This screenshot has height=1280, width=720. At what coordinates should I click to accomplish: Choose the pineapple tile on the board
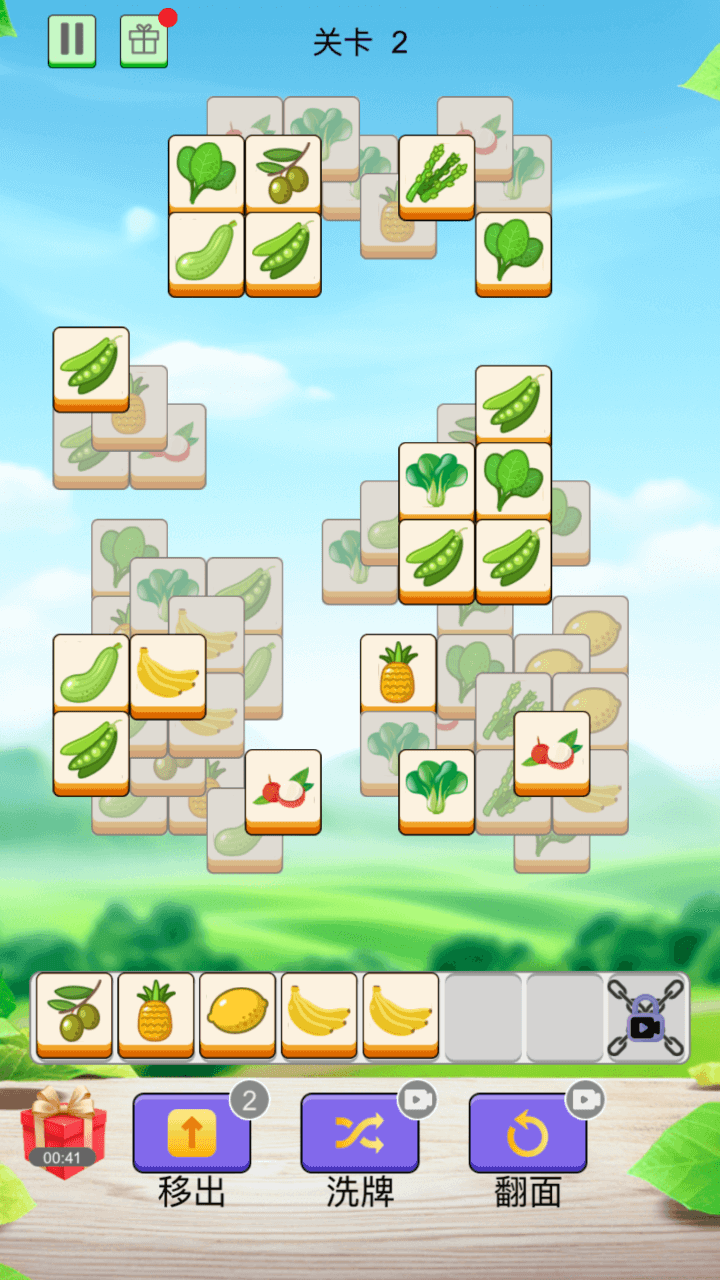pyautogui.click(x=398, y=672)
